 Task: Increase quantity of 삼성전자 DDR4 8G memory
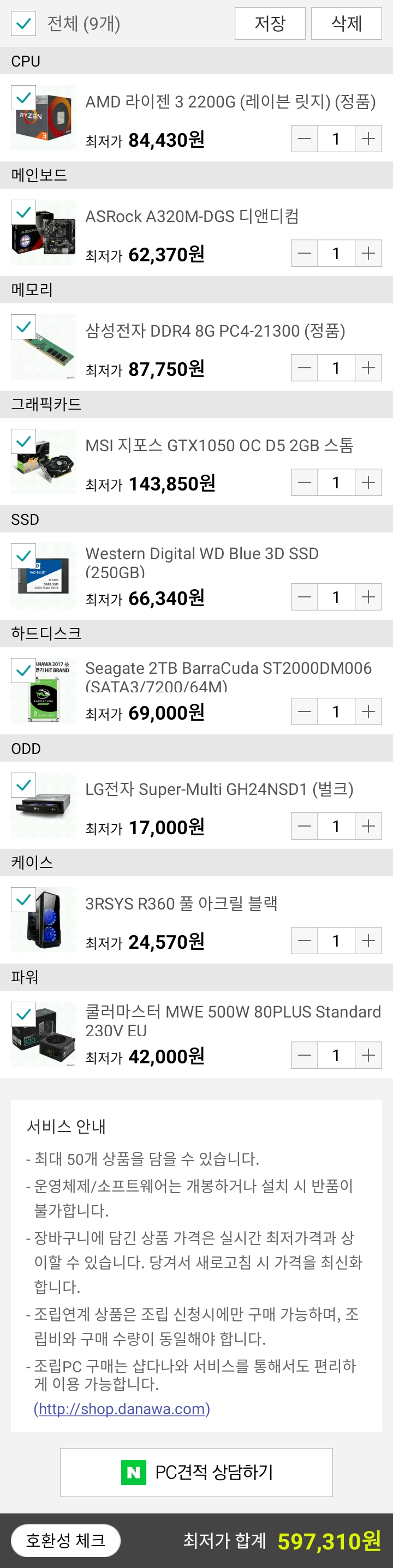[368, 368]
